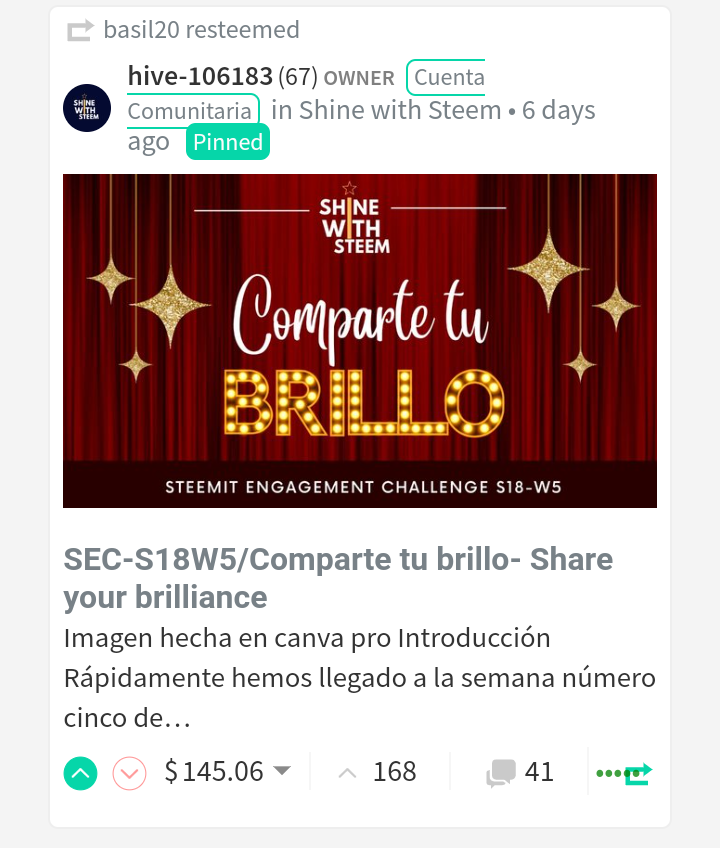Viewport: 720px width, 848px height.
Task: Open the Comparte tu Brillo post image
Action: click(x=360, y=340)
